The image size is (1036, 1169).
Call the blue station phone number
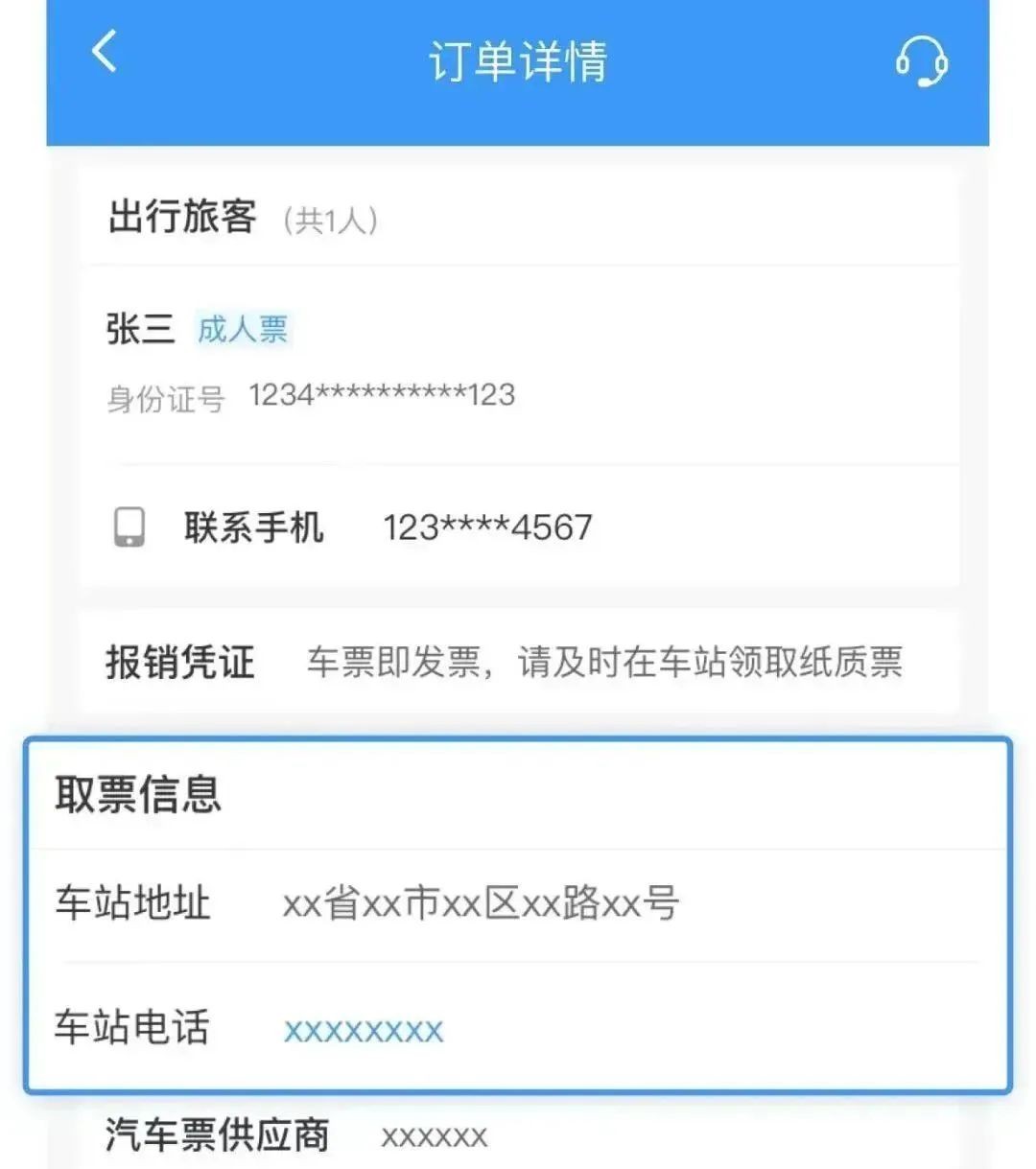pyautogui.click(x=364, y=1031)
